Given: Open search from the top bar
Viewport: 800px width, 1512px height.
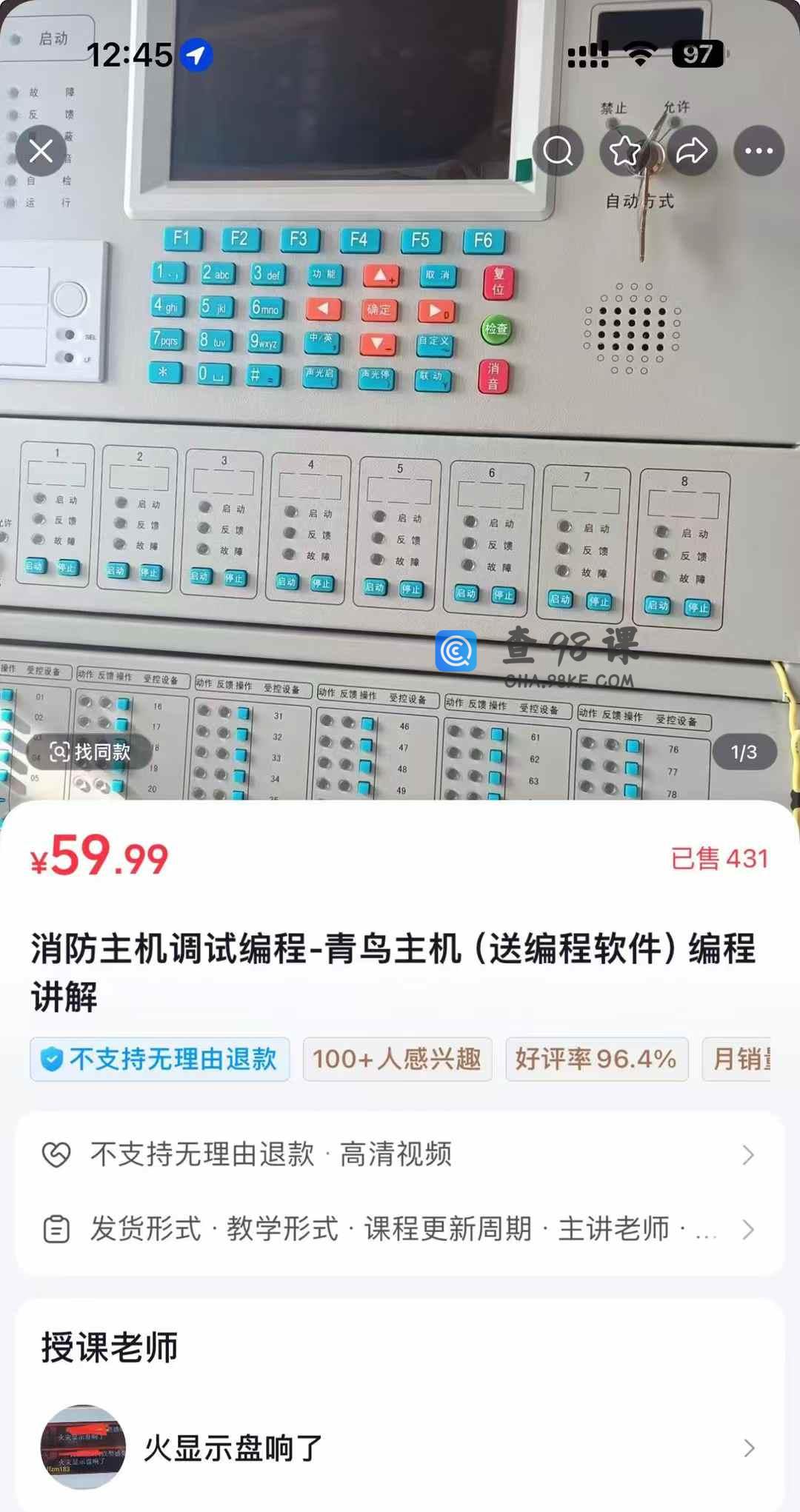Looking at the screenshot, I should pyautogui.click(x=558, y=151).
